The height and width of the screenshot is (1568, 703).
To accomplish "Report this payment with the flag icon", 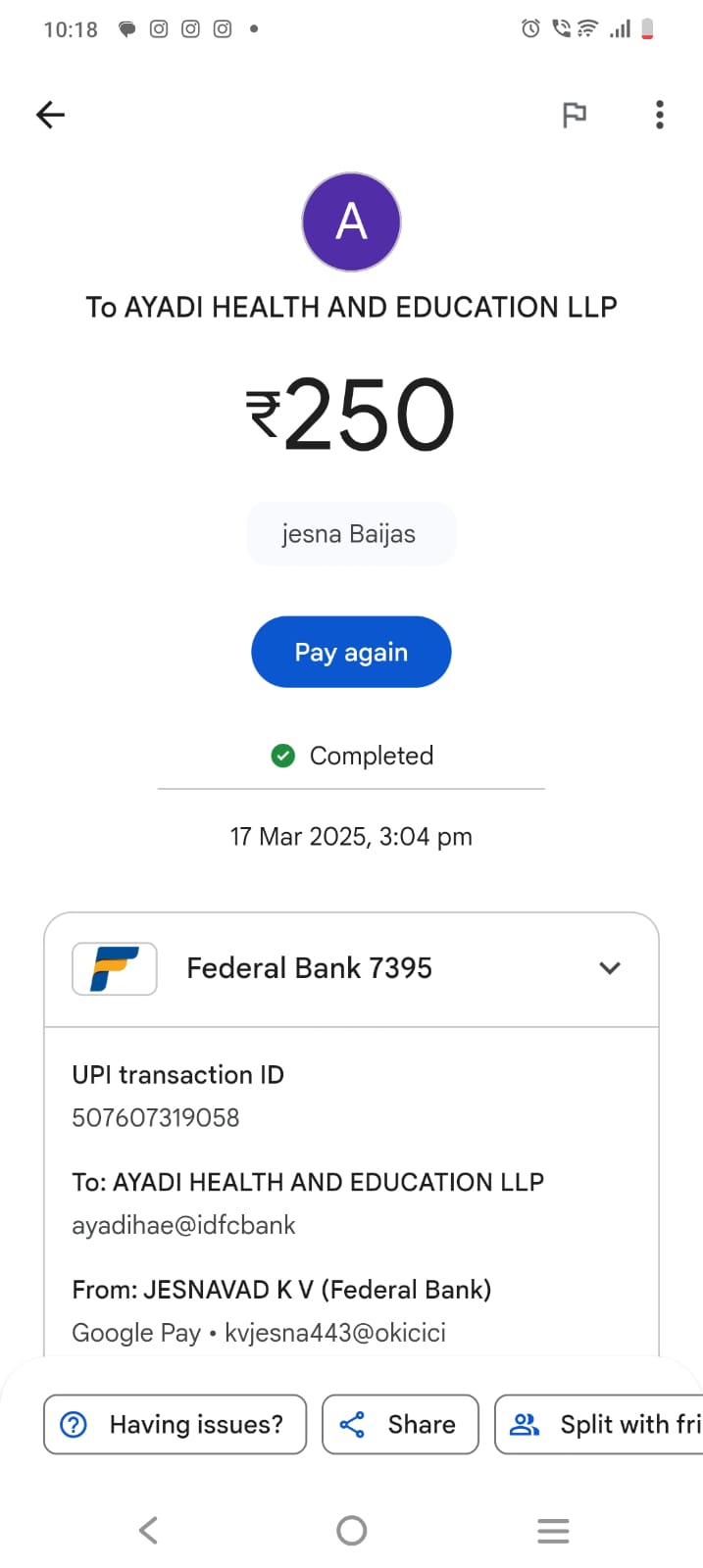I will (575, 115).
